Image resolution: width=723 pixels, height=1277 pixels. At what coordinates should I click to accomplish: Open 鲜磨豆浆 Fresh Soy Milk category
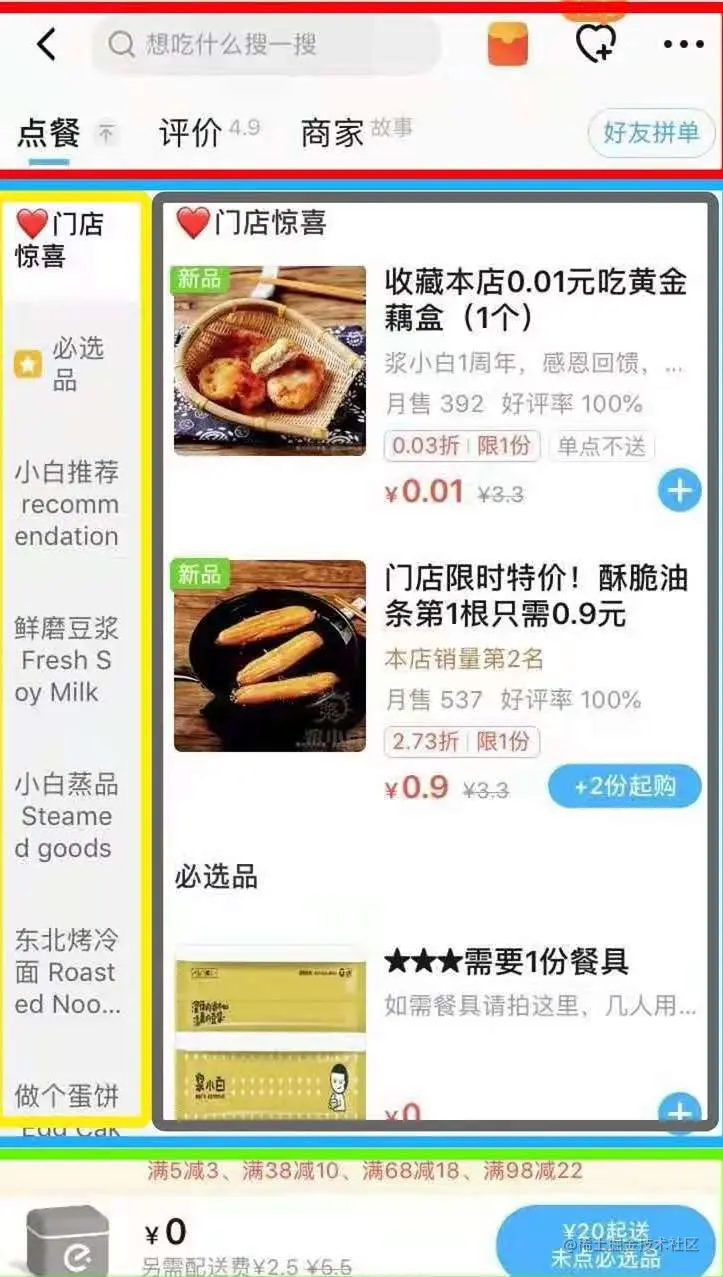tap(67, 660)
